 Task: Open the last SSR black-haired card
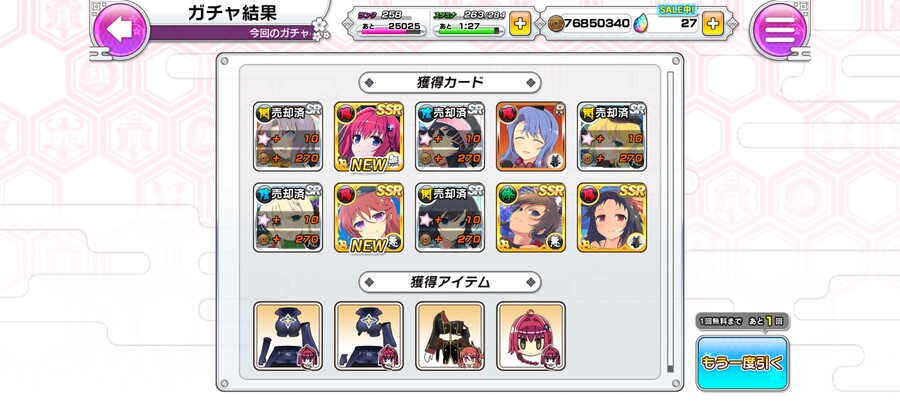611,217
